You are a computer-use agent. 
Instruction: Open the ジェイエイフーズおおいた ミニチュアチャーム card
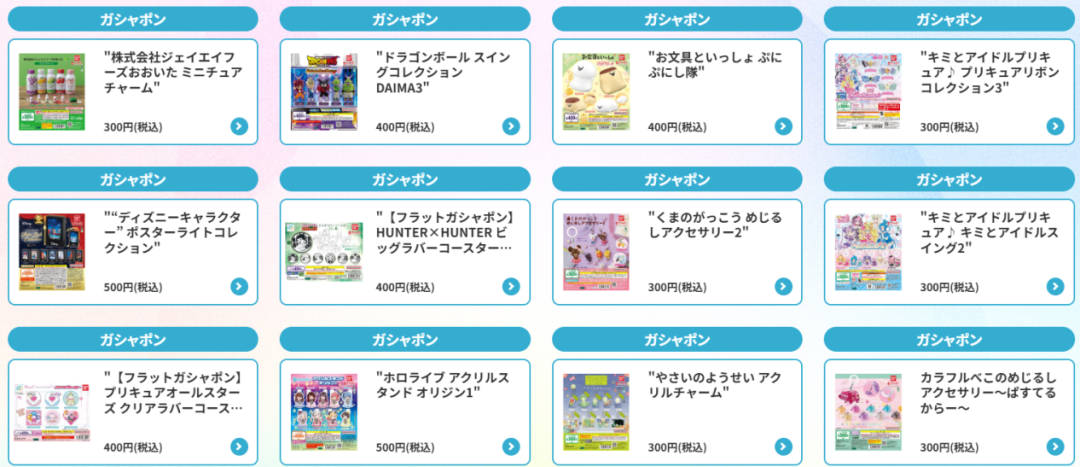(133, 92)
